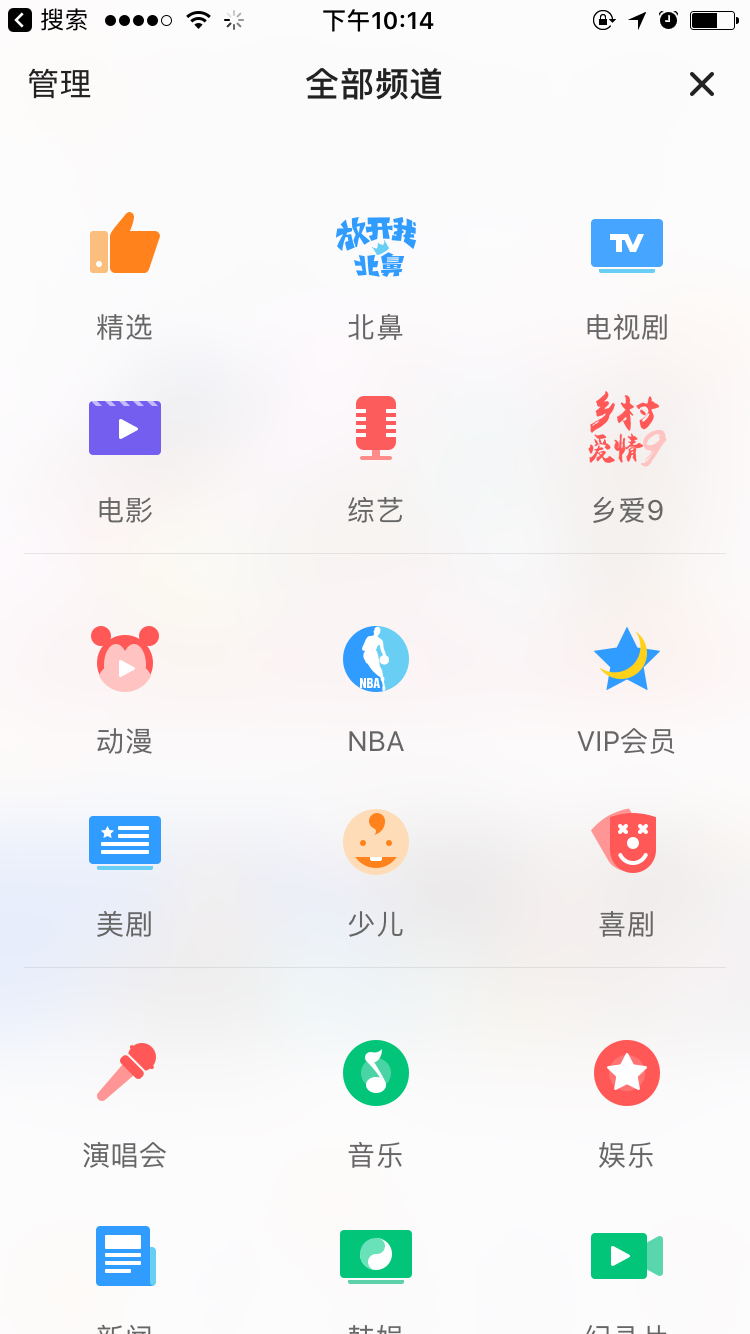The height and width of the screenshot is (1334, 750).
Task: Go to VIP会员 channel
Action: (x=627, y=689)
